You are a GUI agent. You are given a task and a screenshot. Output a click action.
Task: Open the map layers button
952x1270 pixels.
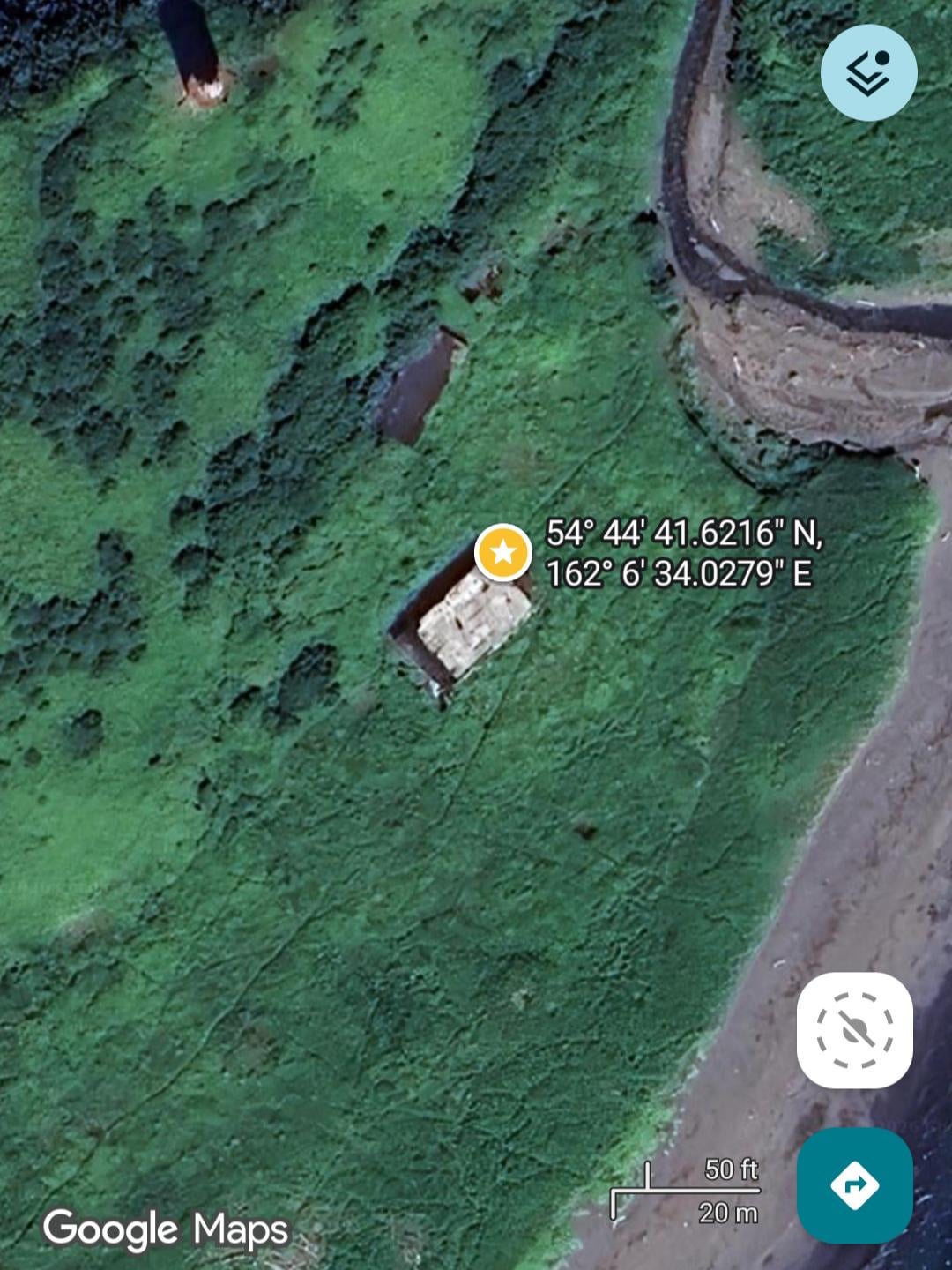point(868,72)
